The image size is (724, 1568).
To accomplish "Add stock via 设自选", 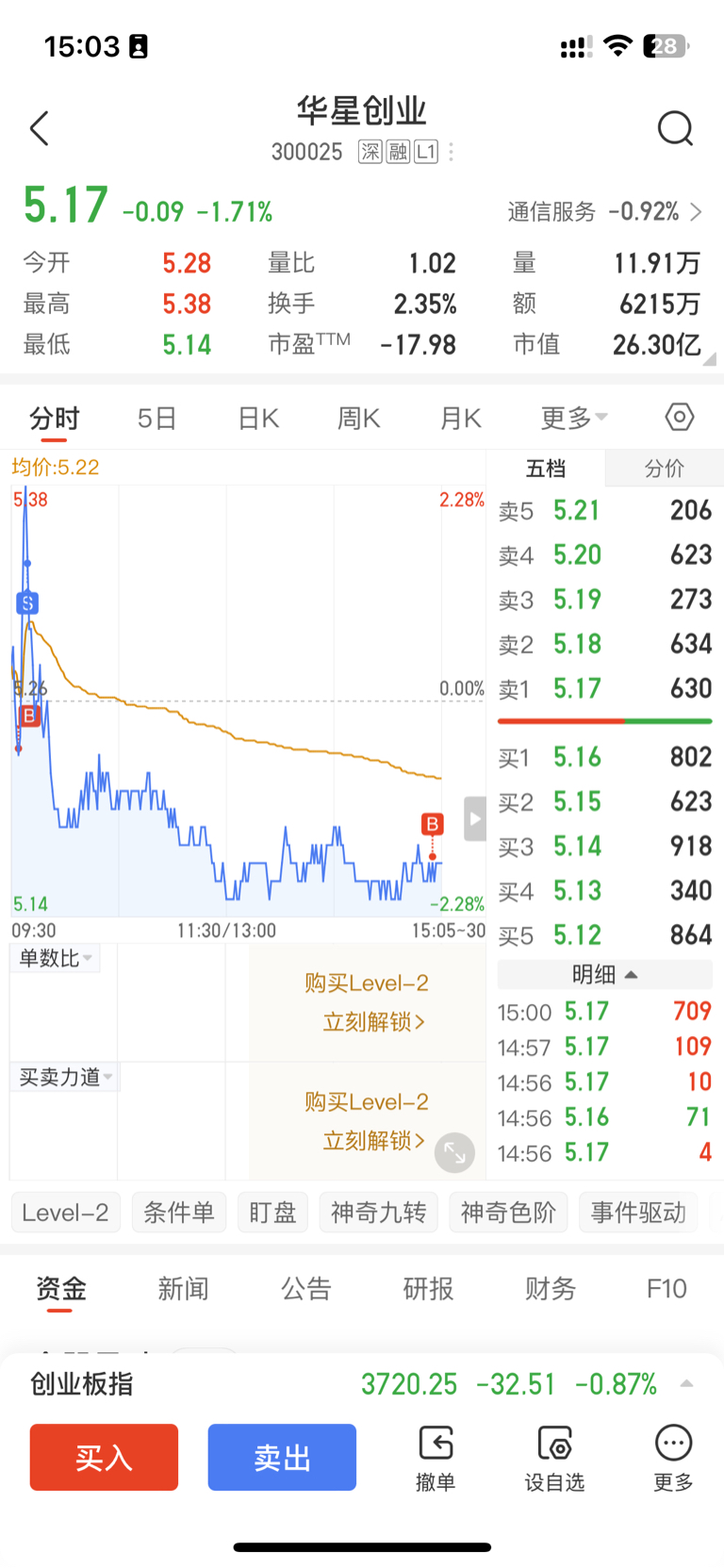I will 554,1459.
